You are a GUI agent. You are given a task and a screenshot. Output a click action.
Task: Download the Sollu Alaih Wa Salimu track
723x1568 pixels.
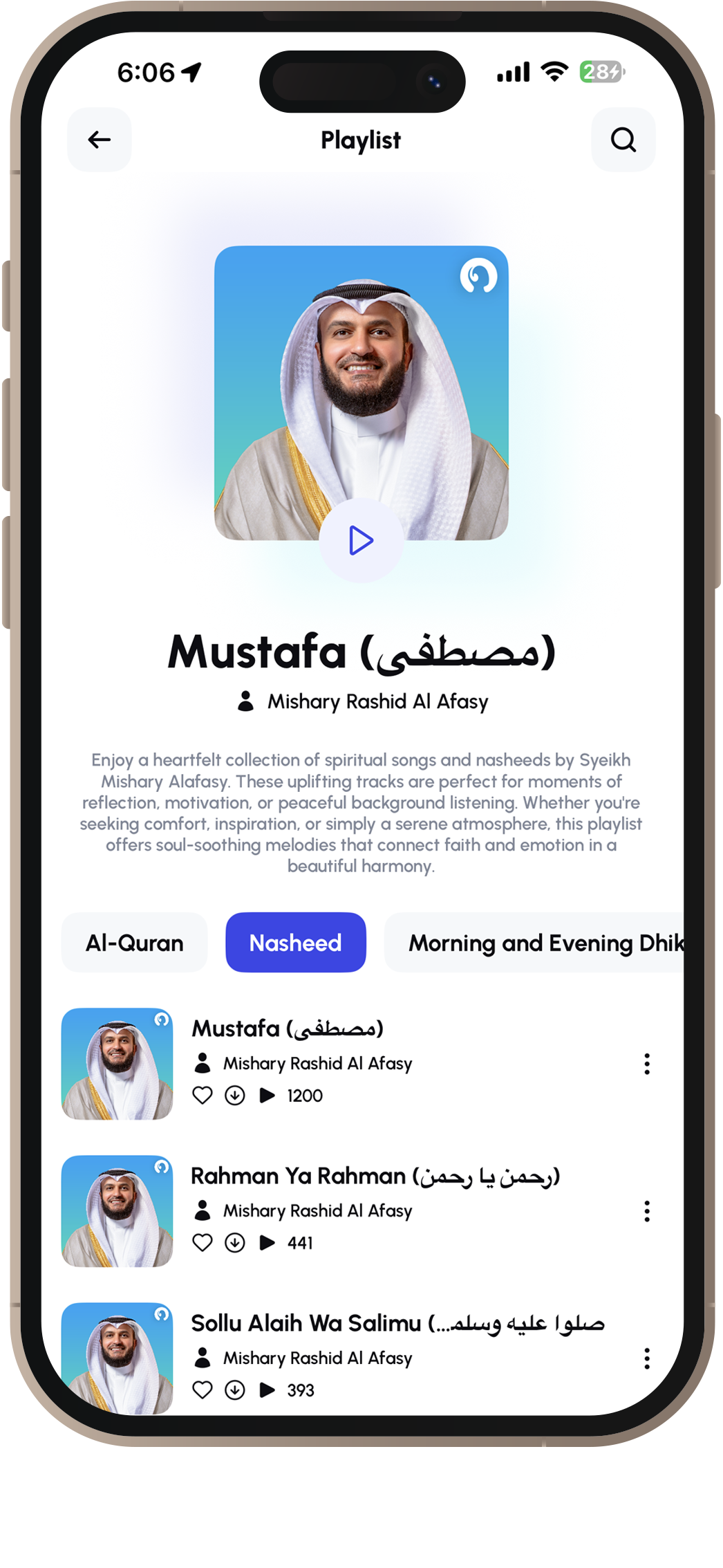click(235, 1390)
